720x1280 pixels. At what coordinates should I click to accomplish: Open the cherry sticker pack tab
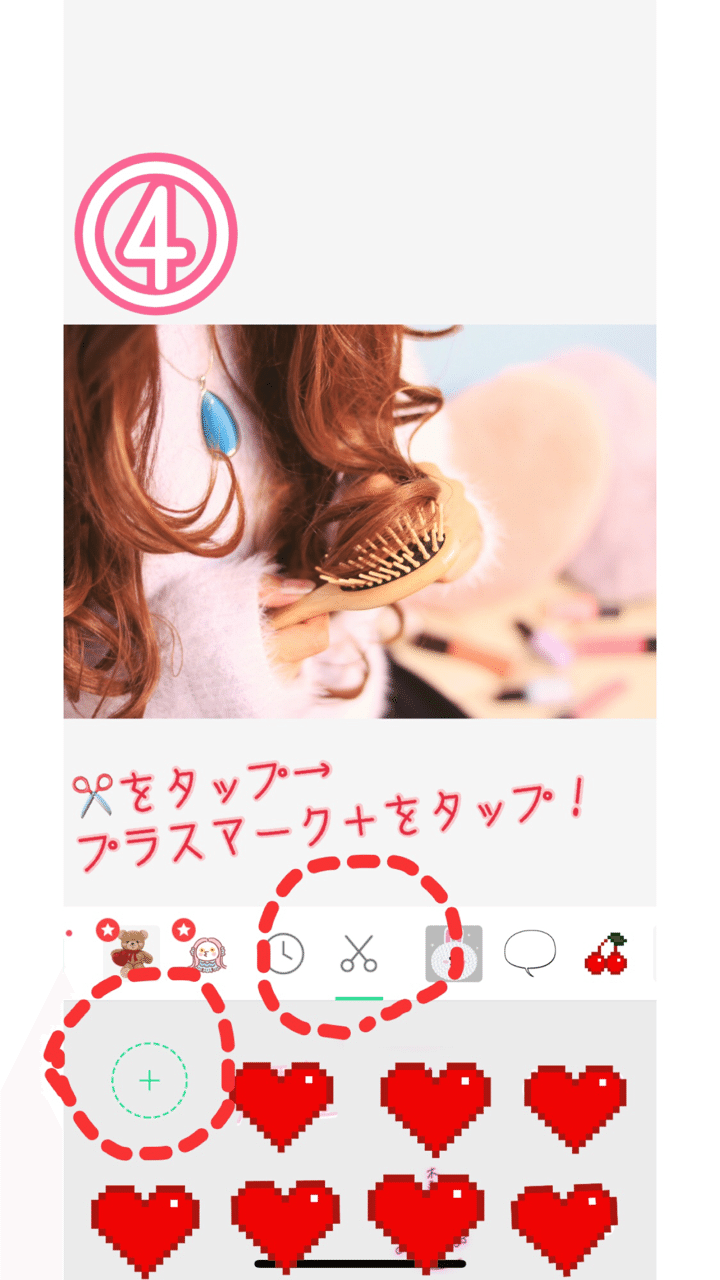tap(606, 953)
